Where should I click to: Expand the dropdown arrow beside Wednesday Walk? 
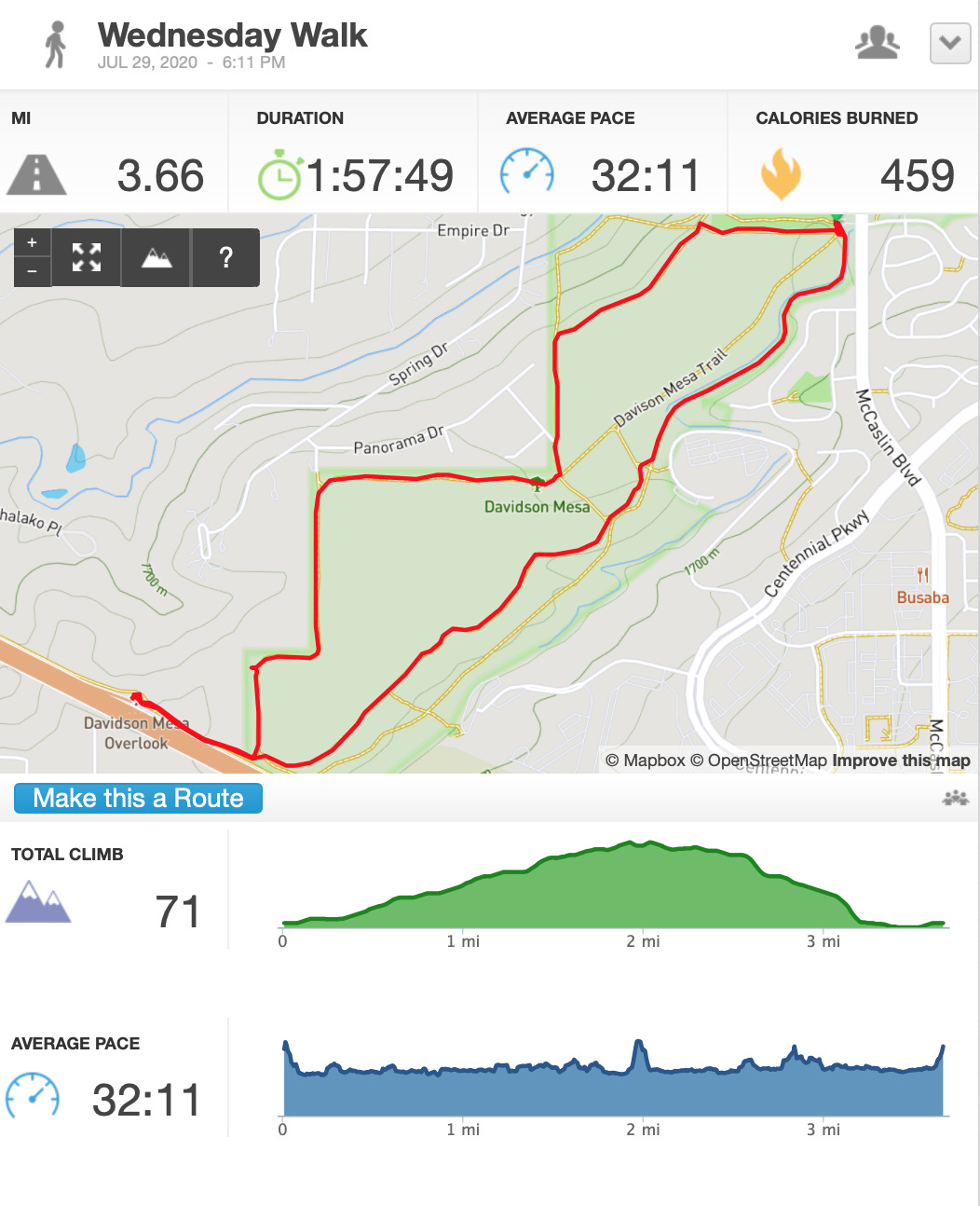tap(950, 43)
